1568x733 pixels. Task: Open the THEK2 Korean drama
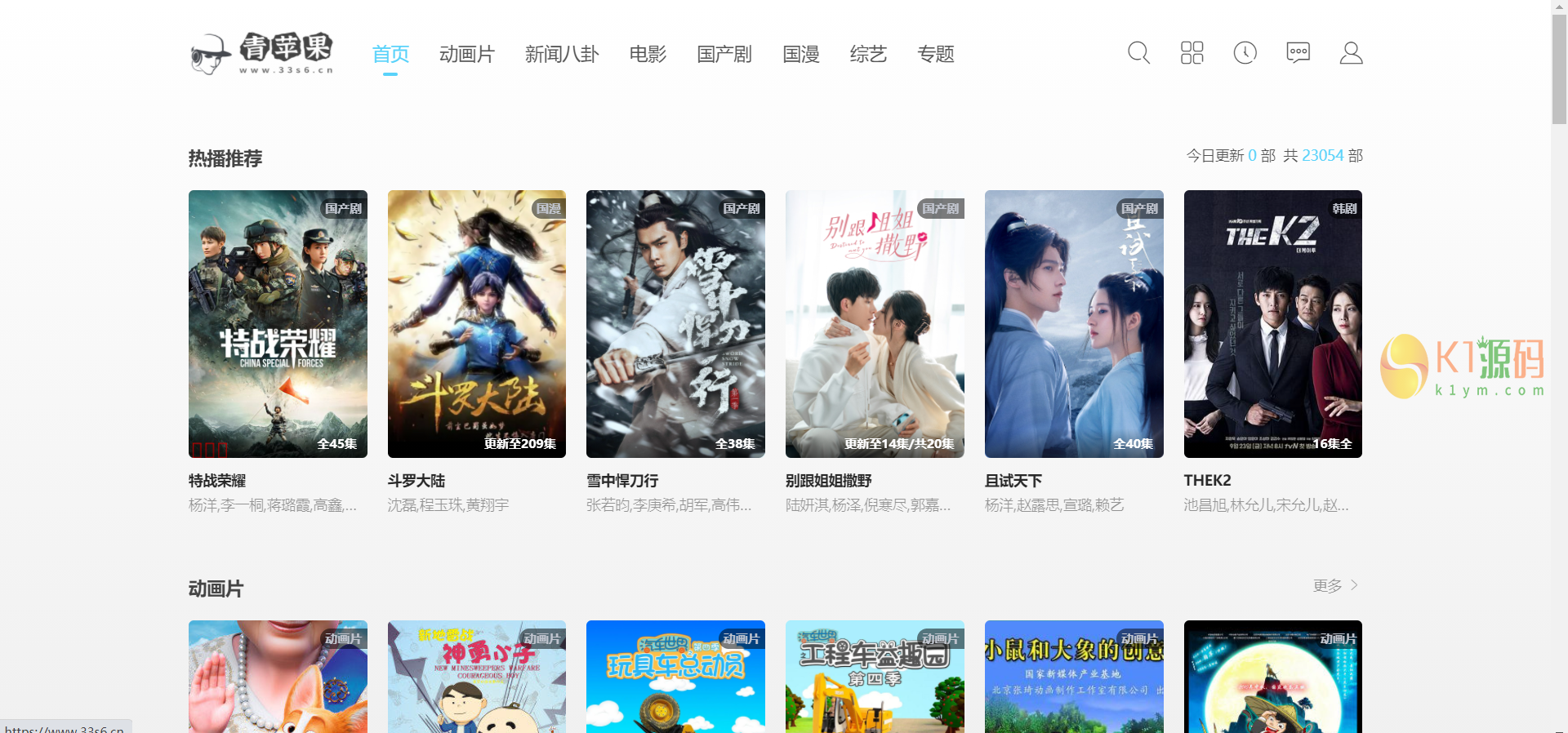[x=1272, y=324]
